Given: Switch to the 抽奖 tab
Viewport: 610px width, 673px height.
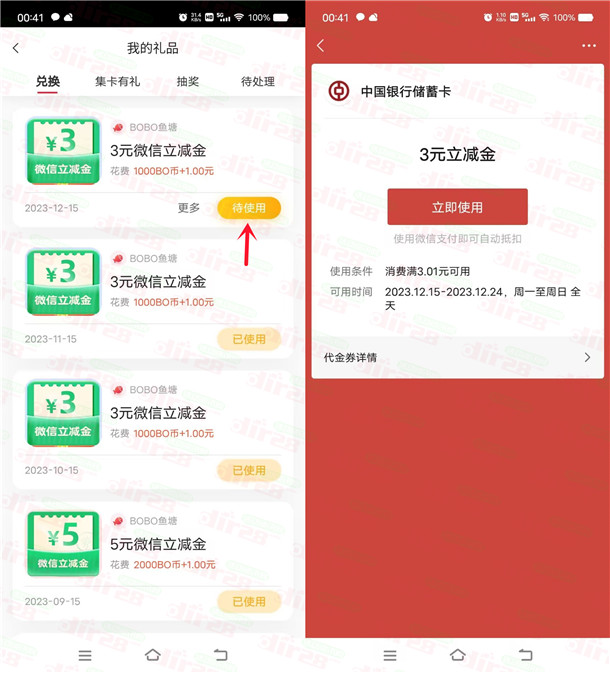Looking at the screenshot, I should tap(187, 82).
